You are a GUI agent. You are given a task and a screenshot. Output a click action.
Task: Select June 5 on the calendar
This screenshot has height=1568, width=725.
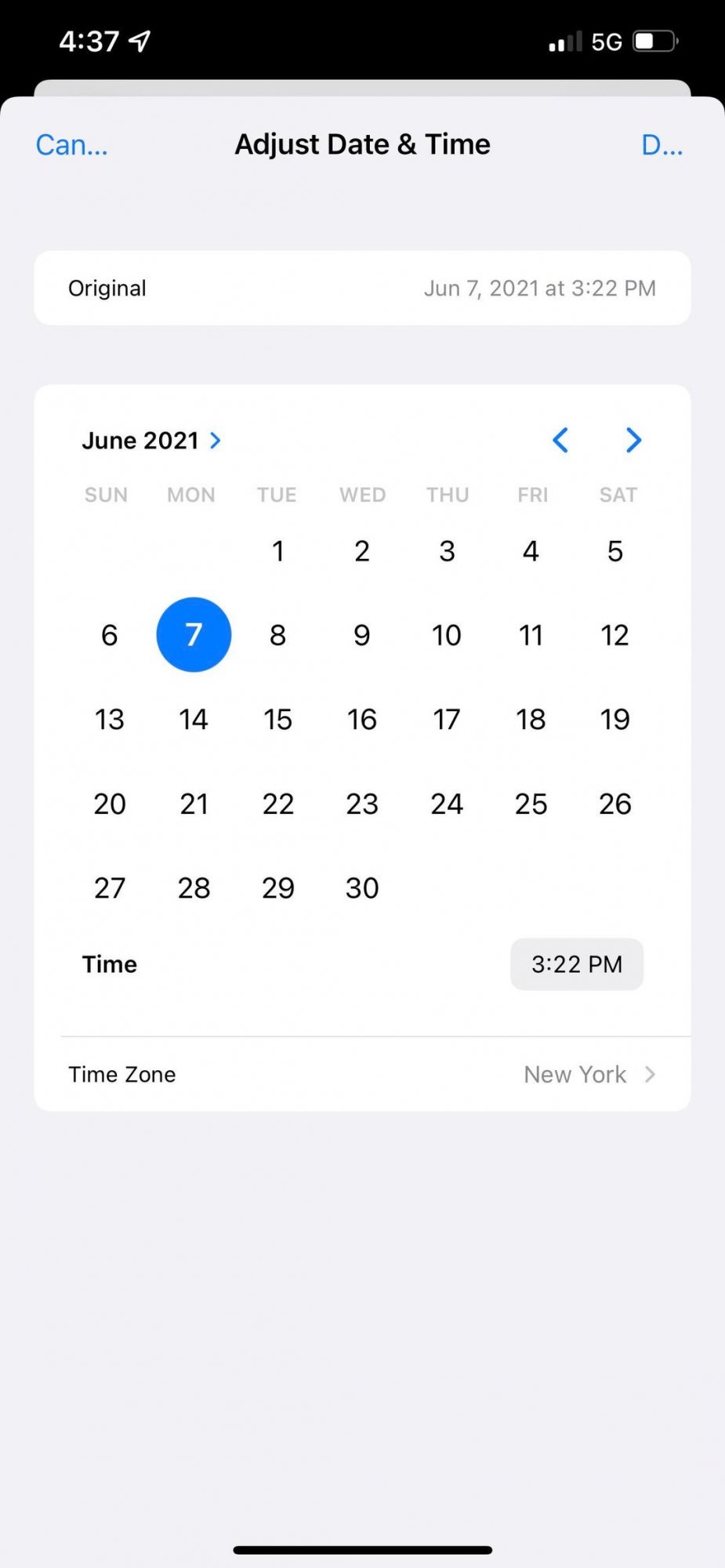(x=615, y=551)
